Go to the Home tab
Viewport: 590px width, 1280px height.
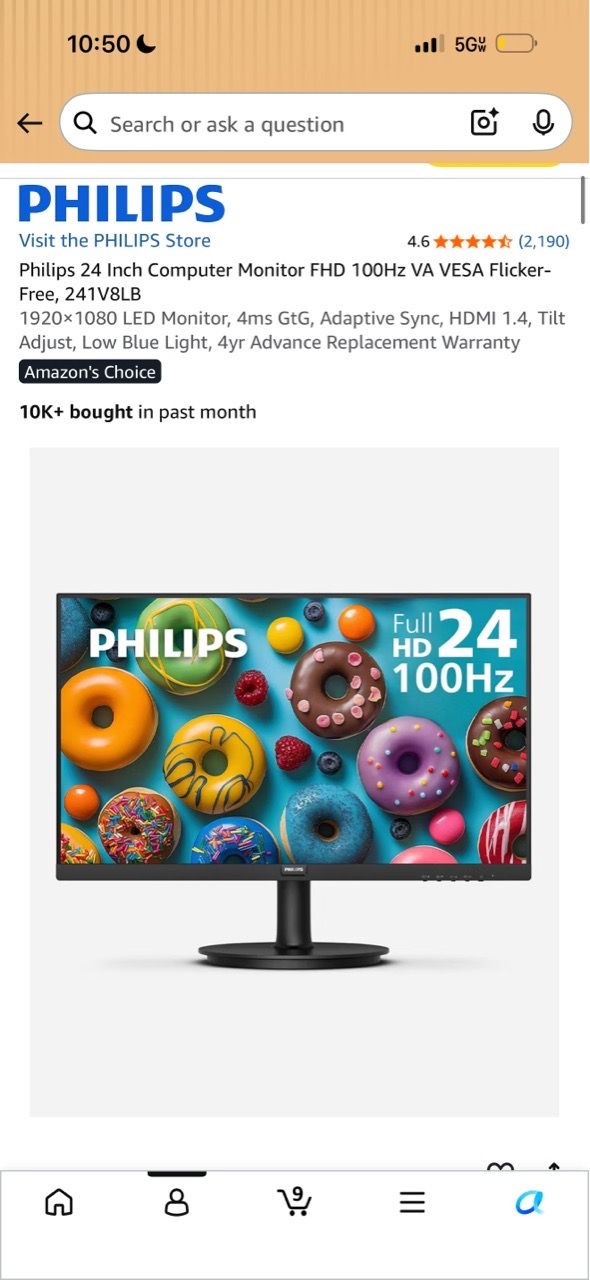click(59, 1202)
